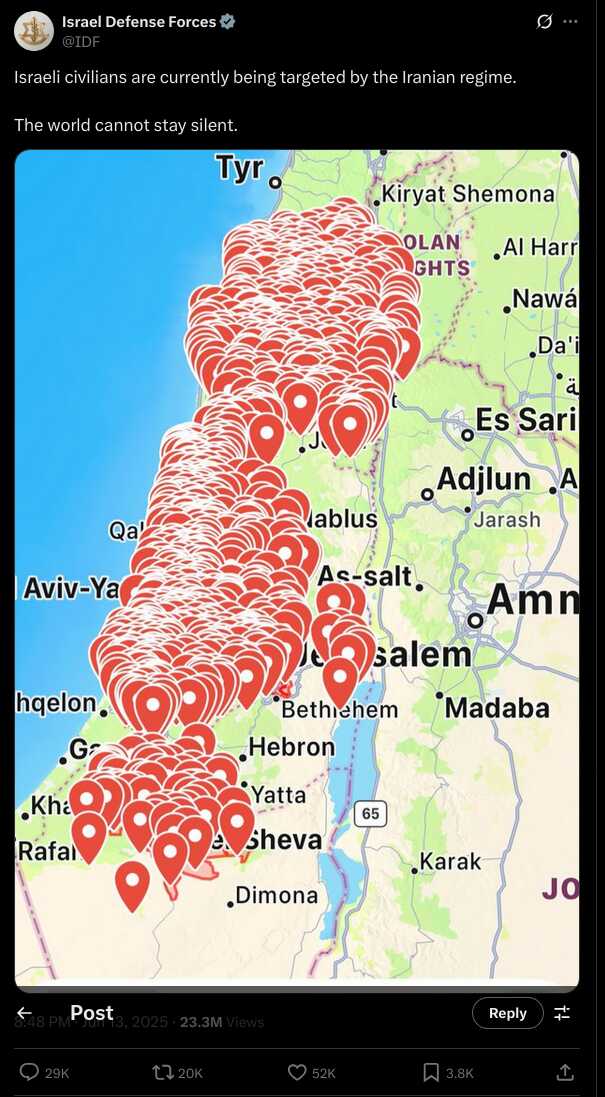605x1097 pixels.
Task: Open the @IDF handle's profile
Action: 80,41
